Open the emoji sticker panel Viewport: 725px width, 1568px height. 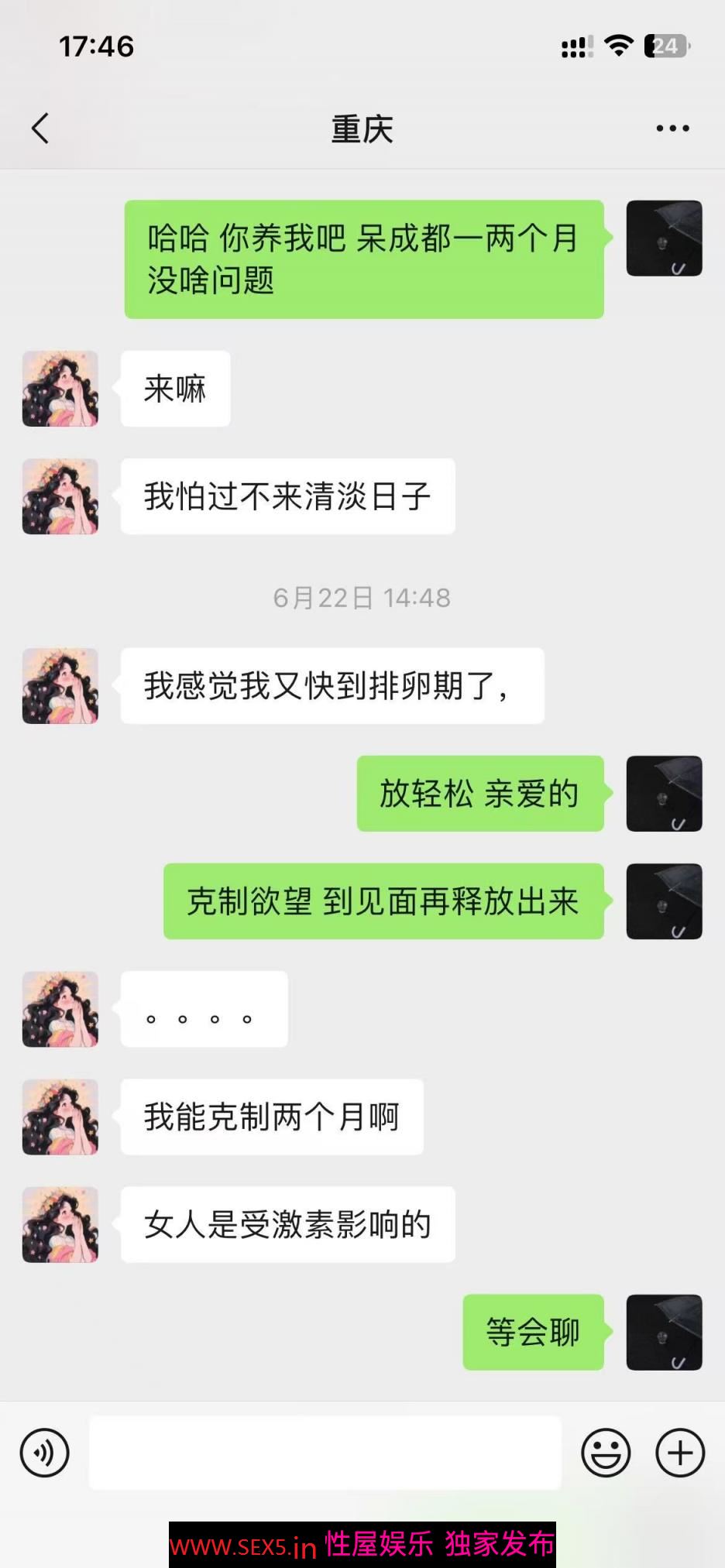click(x=606, y=1453)
